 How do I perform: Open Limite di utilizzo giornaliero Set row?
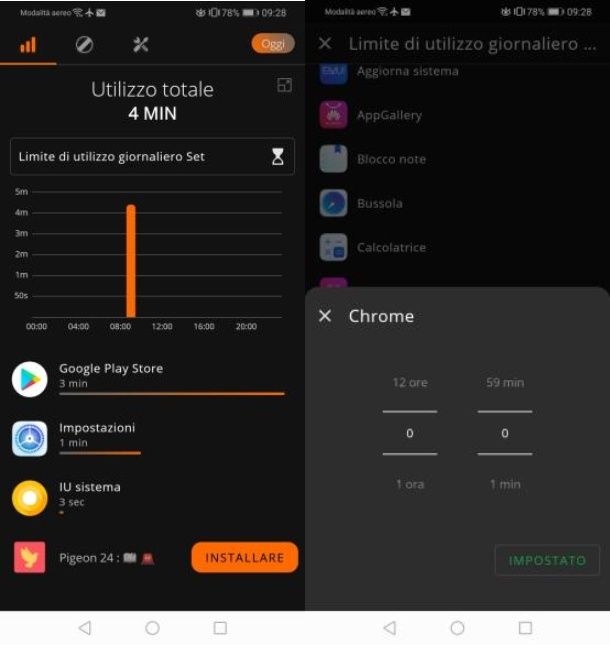point(152,157)
